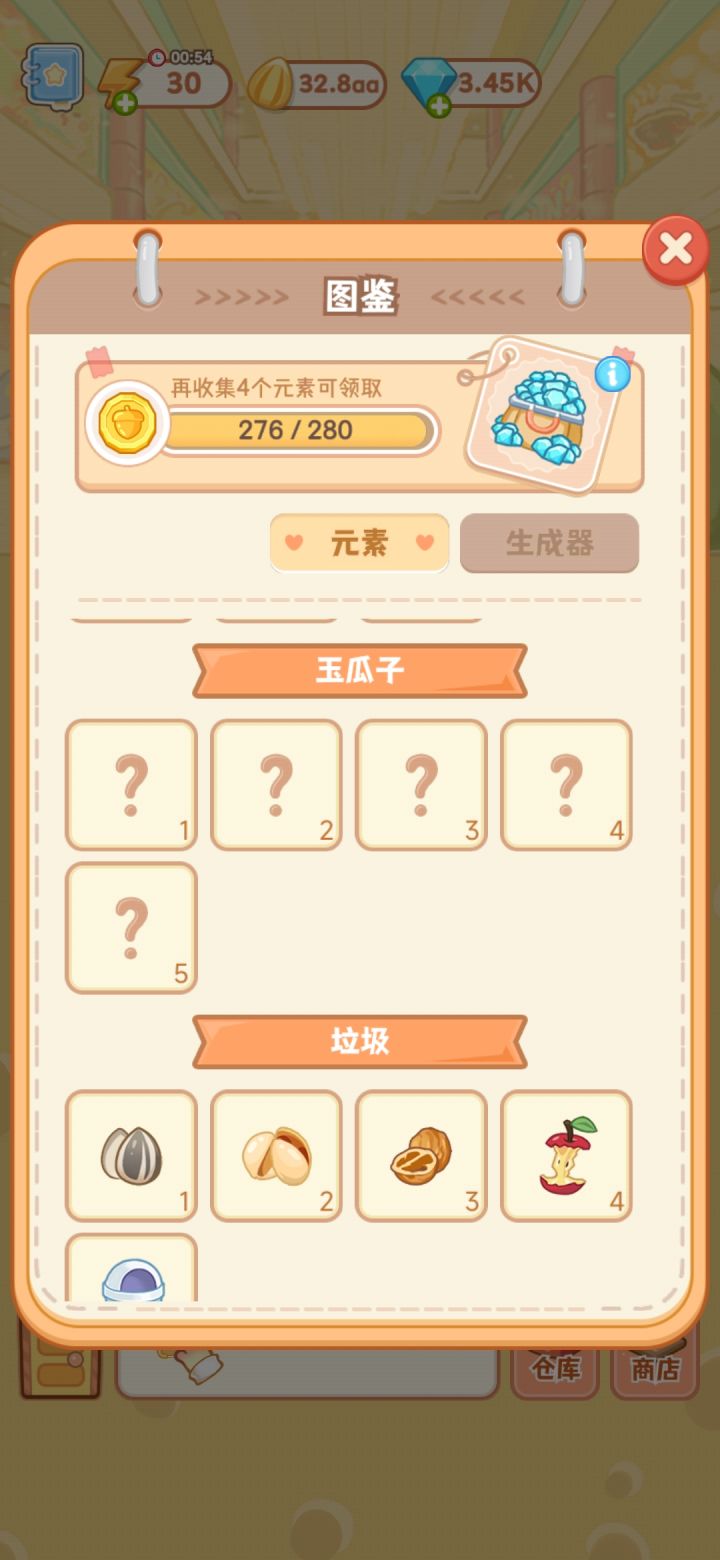This screenshot has height=1560, width=720.
Task: Open locked 玉瓜子 item number 4
Action: 566,785
